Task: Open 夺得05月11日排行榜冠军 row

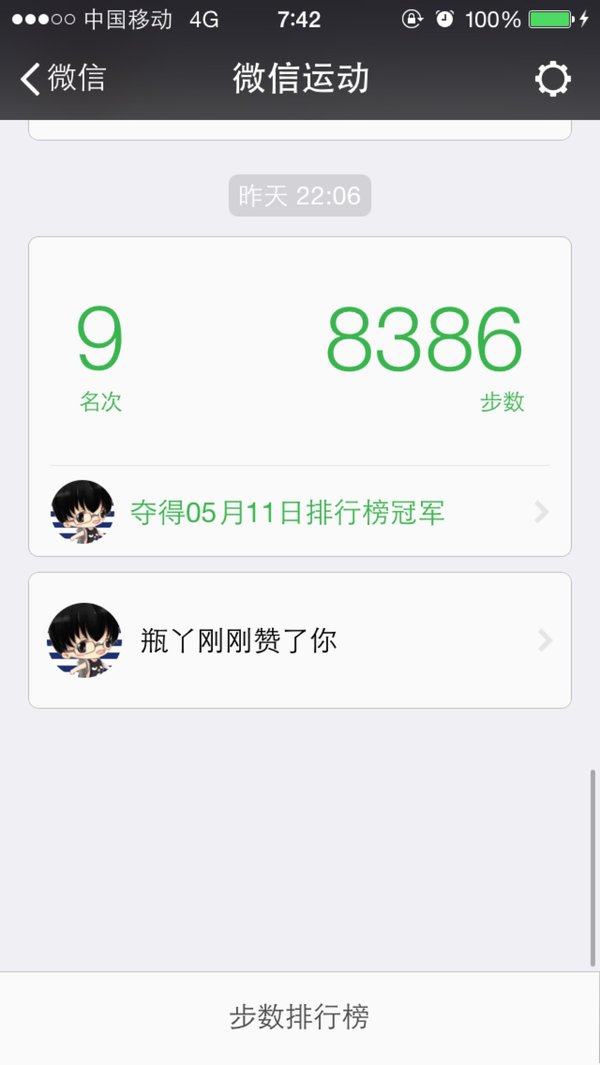Action: tap(300, 511)
